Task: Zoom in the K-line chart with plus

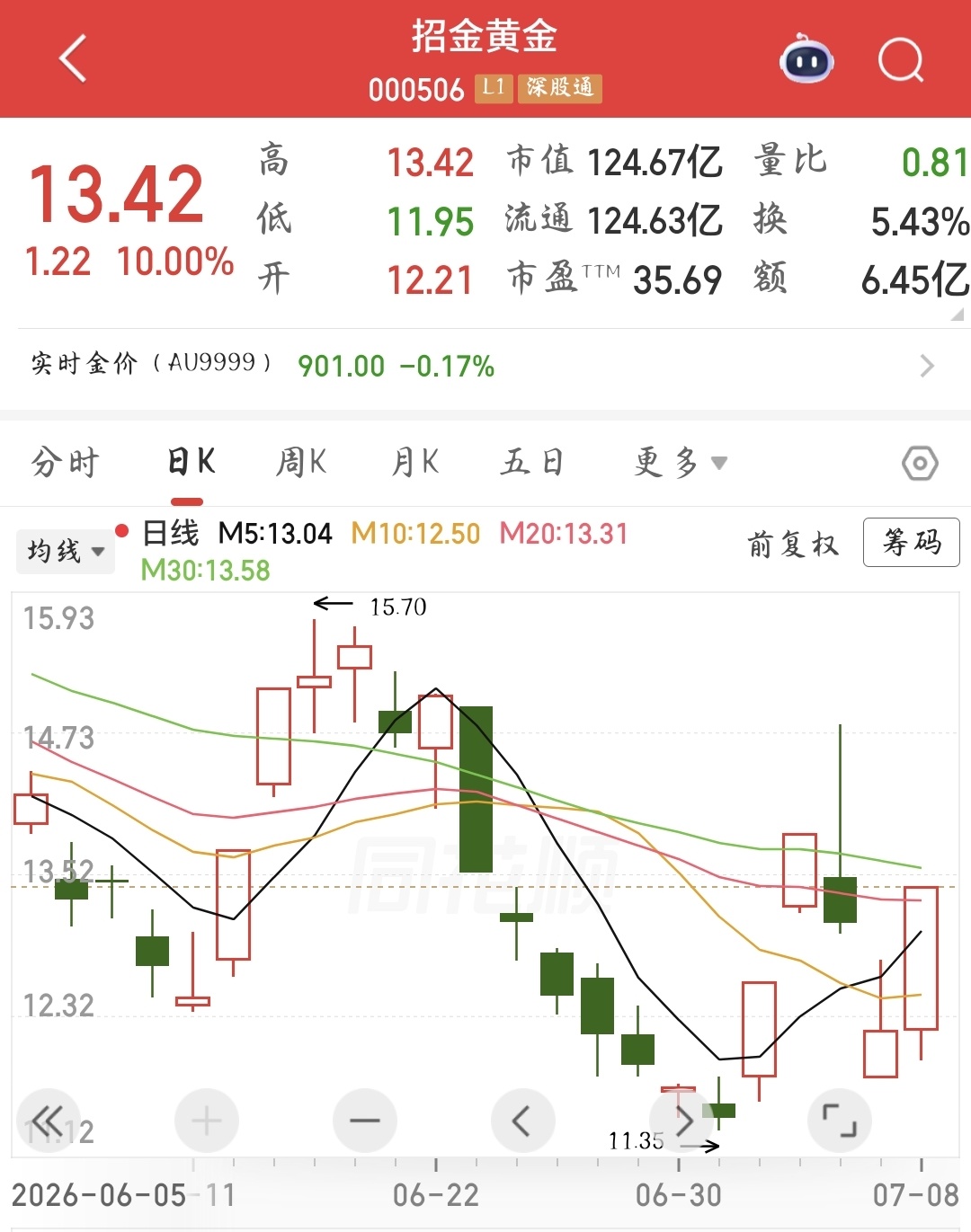Action: tap(207, 1121)
